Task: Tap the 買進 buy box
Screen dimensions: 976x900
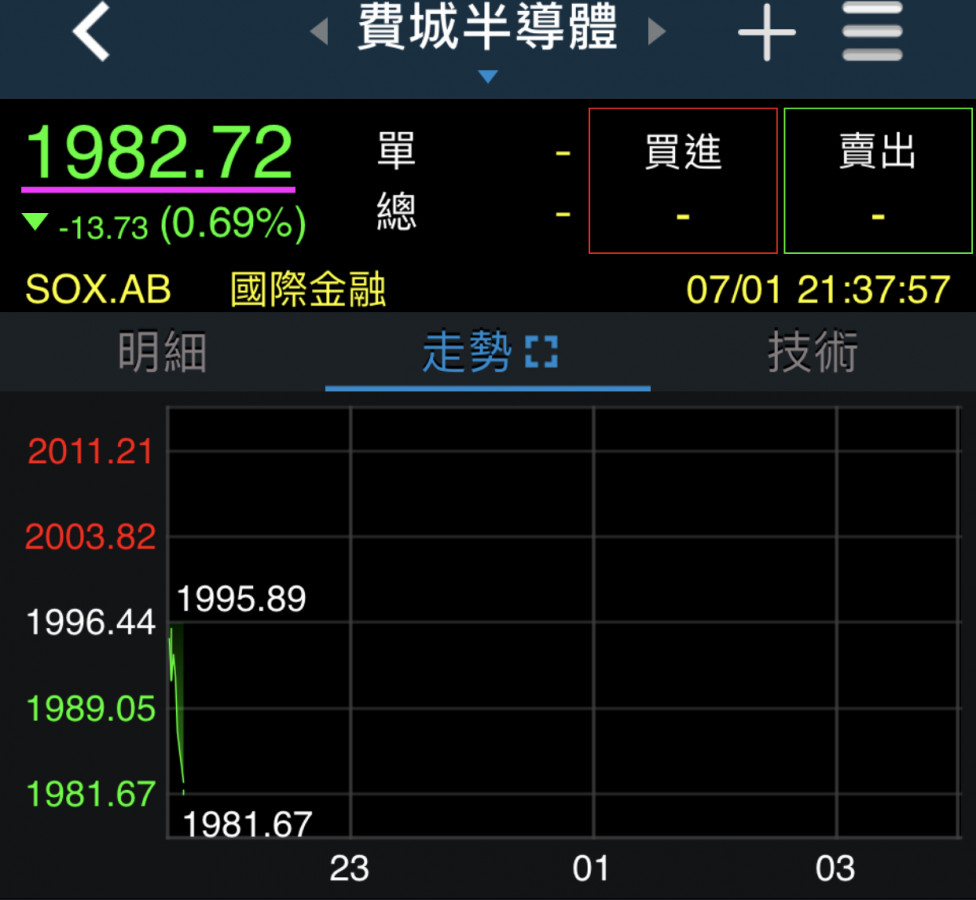Action: click(x=683, y=180)
